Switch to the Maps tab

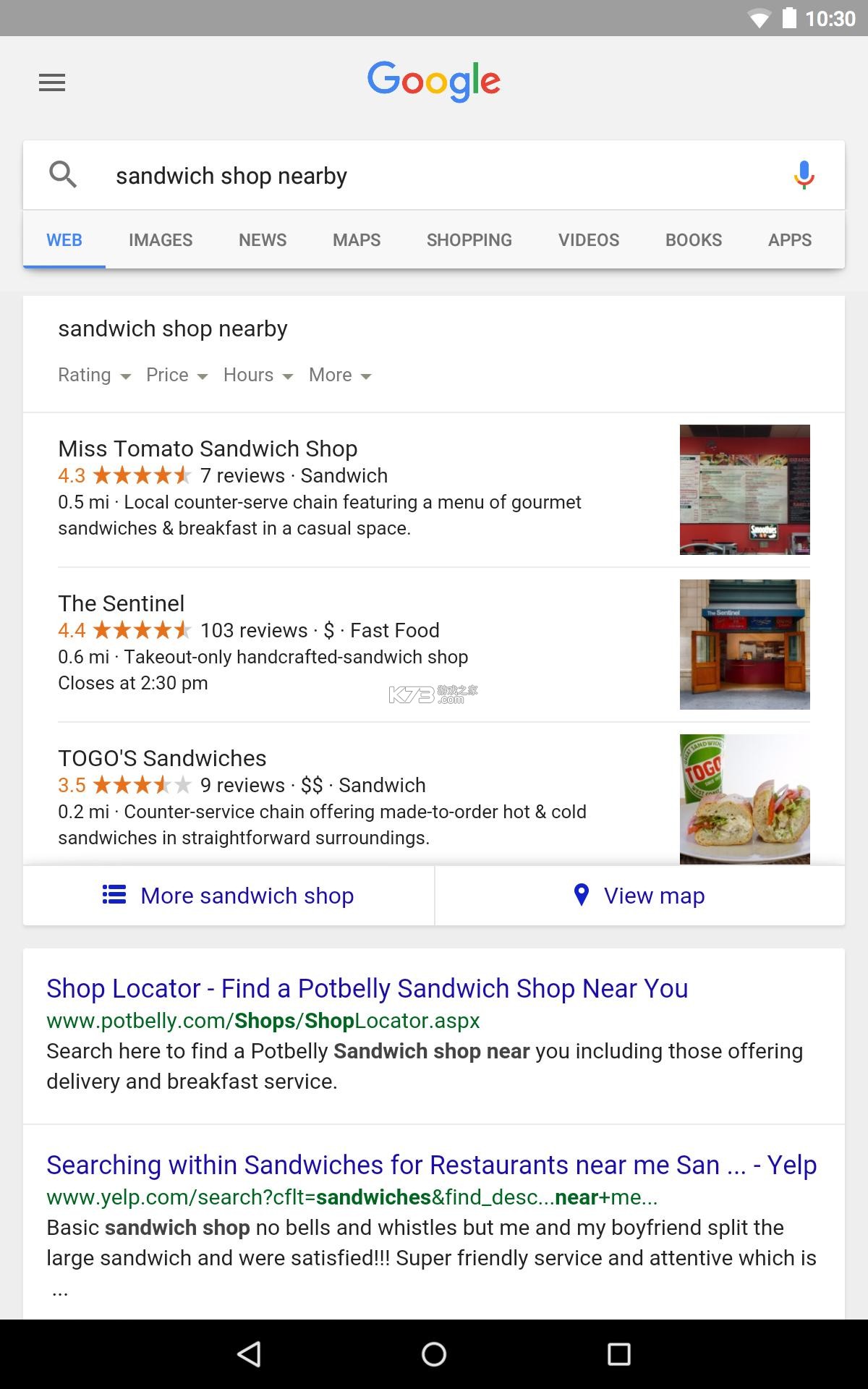point(357,240)
